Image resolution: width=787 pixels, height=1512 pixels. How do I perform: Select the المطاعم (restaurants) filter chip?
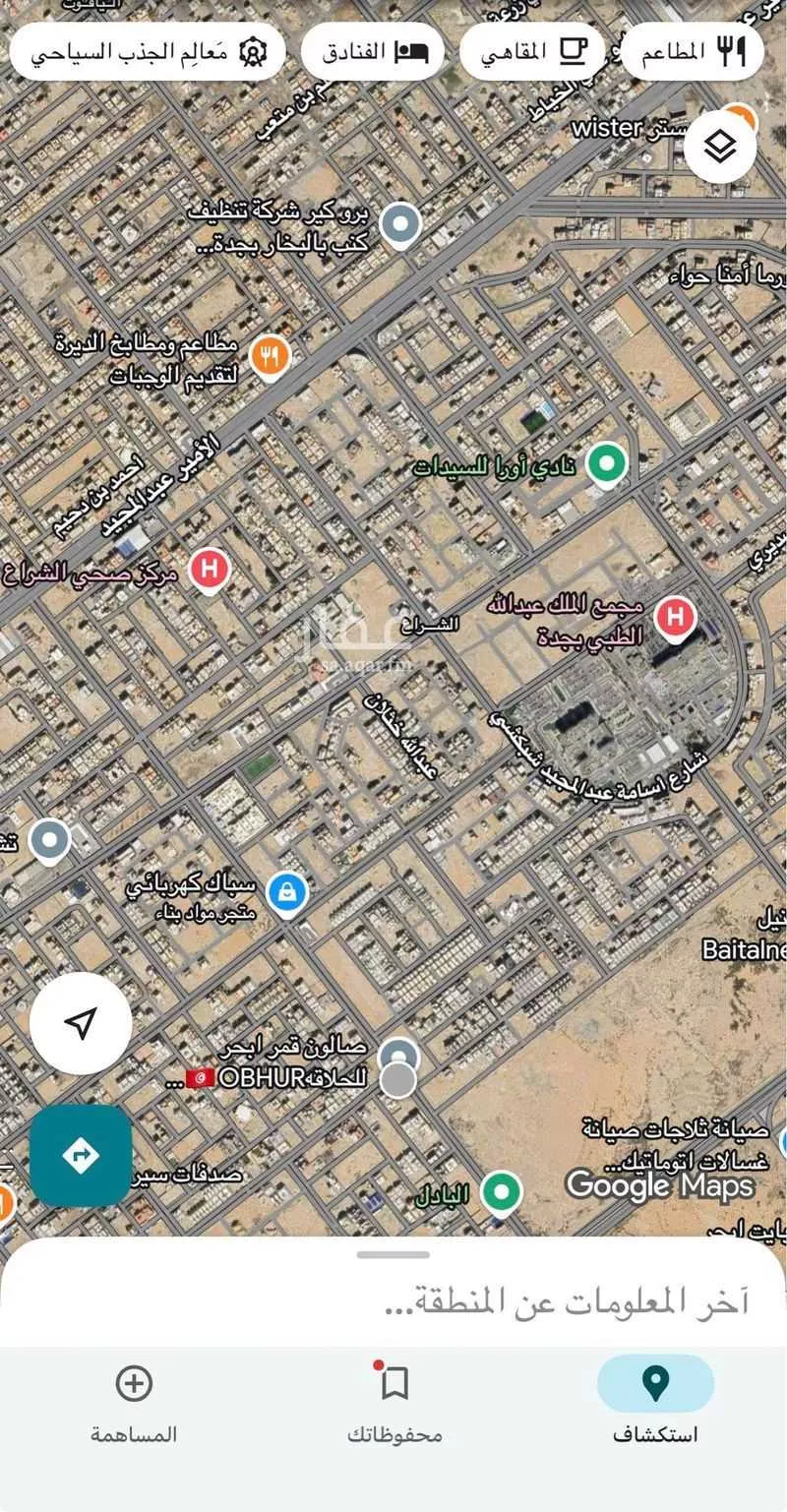(693, 52)
